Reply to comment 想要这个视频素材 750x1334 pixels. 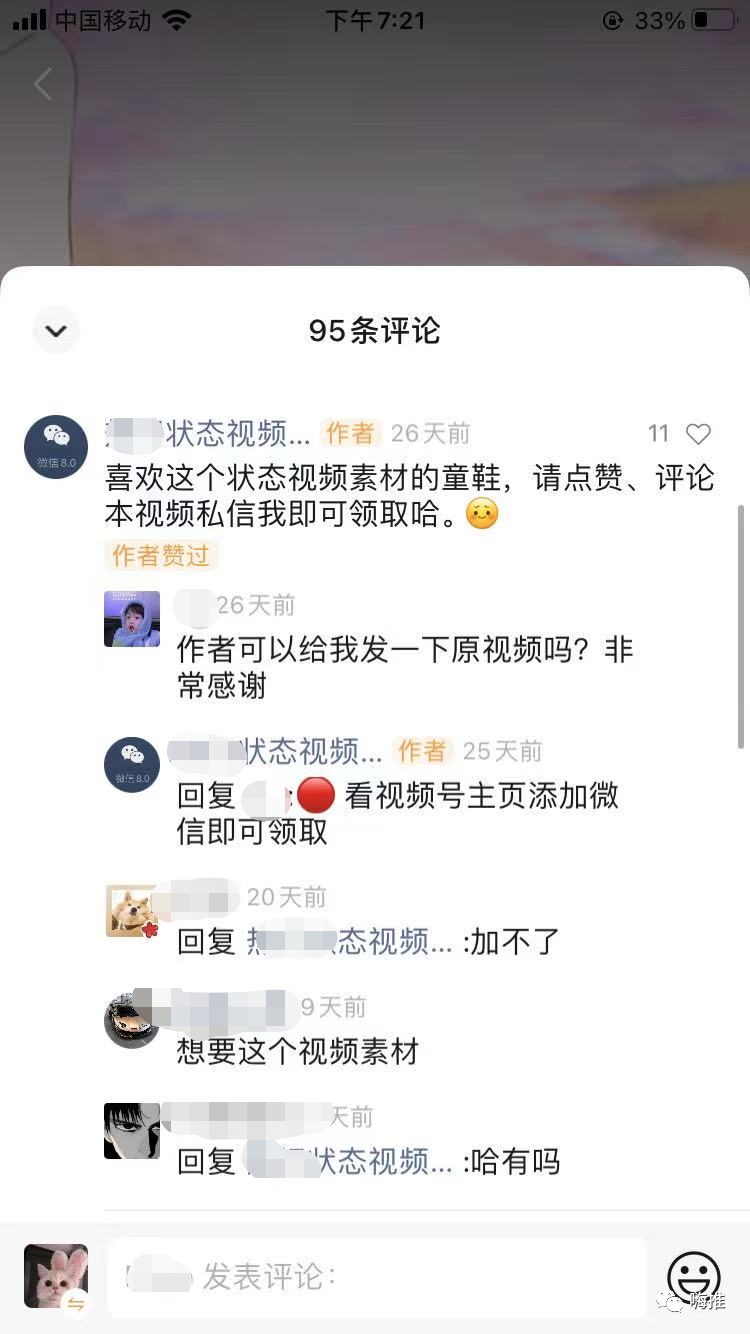(298, 1052)
